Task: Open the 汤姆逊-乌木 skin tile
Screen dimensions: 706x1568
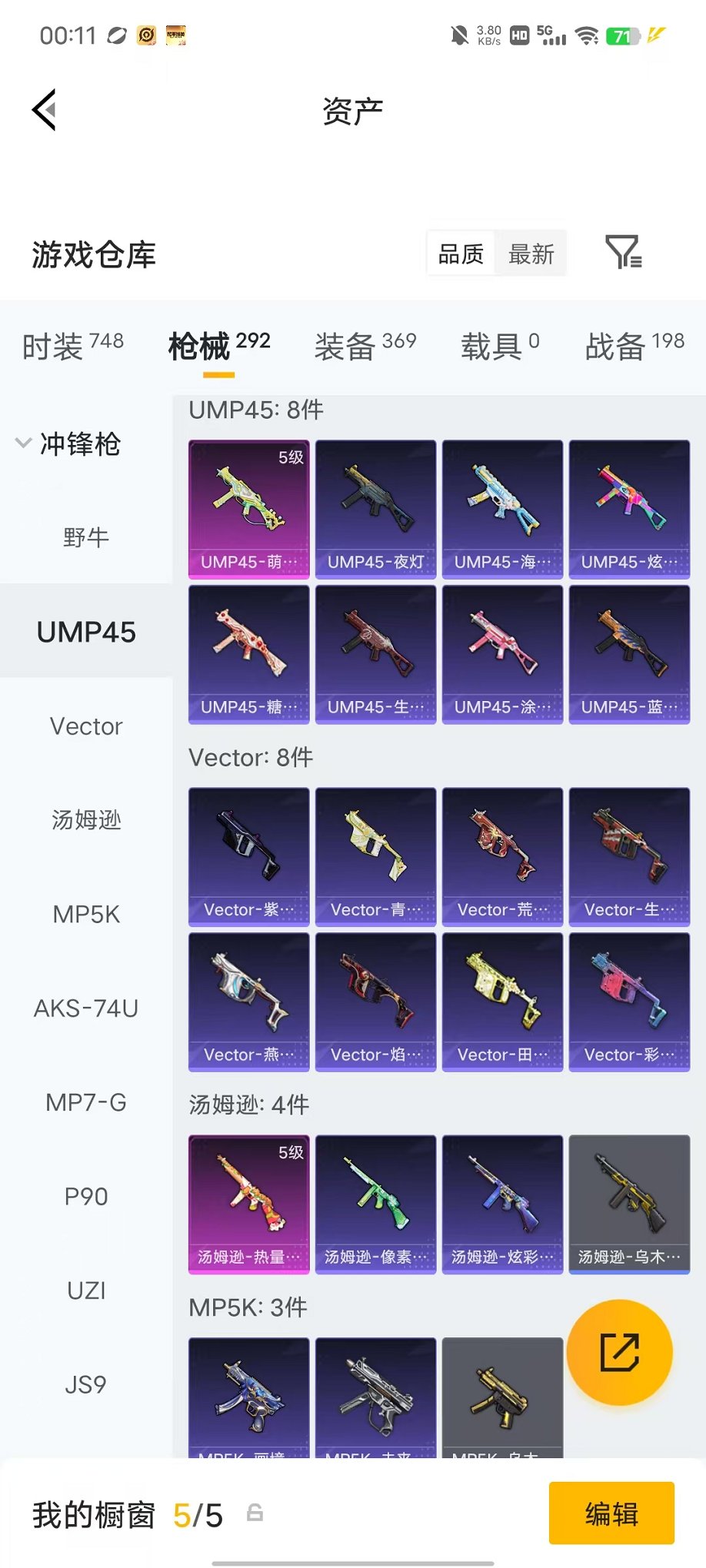Action: click(629, 1204)
